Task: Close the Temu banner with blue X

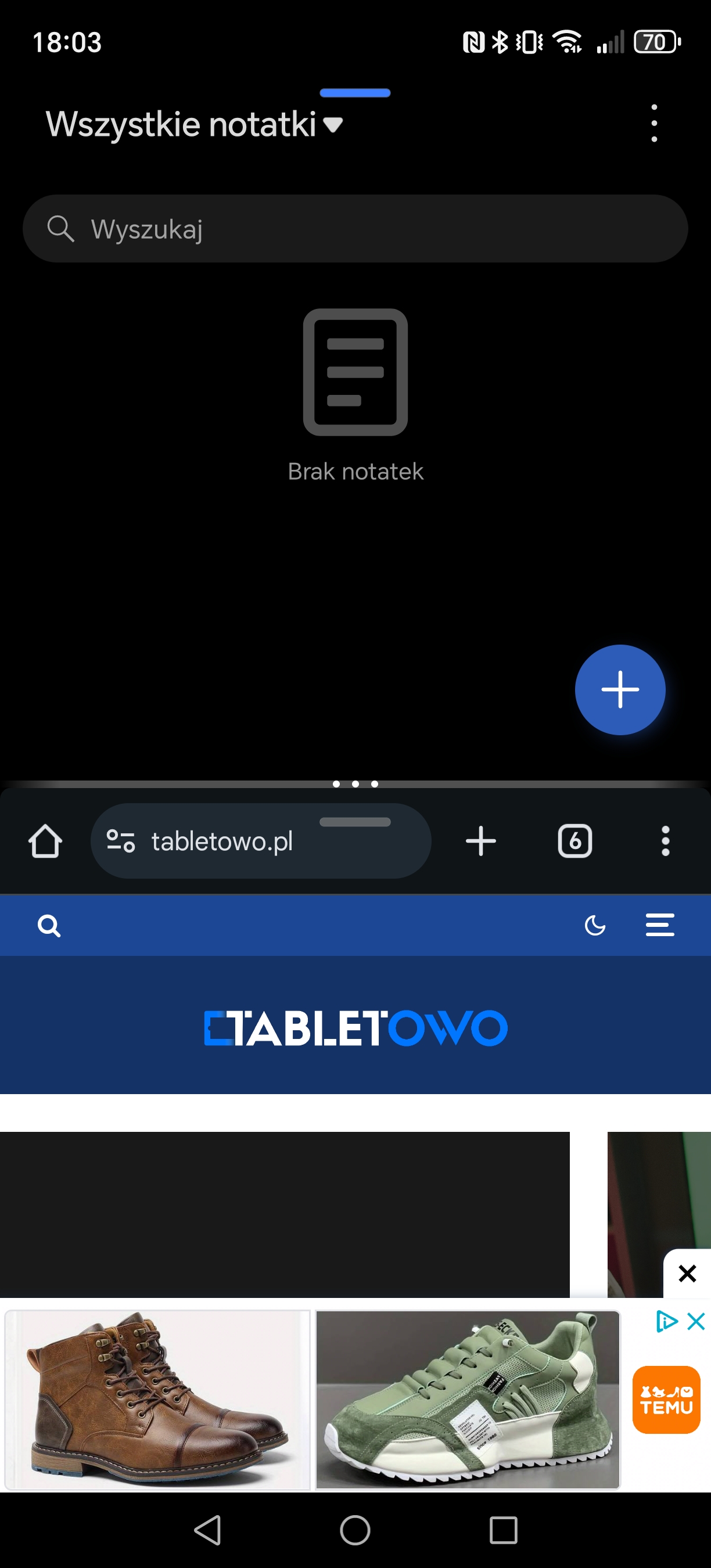Action: click(x=696, y=1322)
